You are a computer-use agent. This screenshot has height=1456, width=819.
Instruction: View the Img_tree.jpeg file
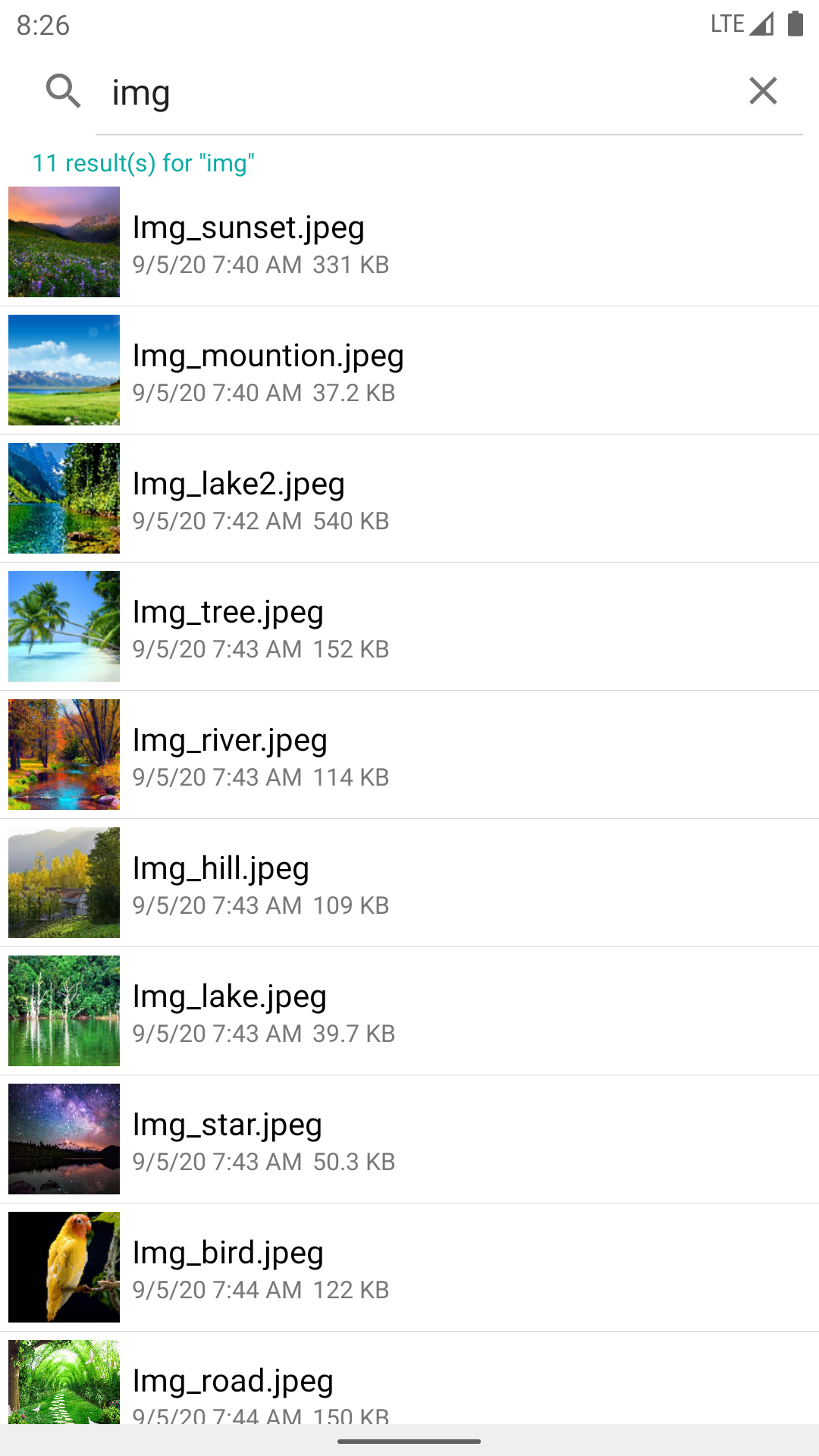click(x=409, y=627)
